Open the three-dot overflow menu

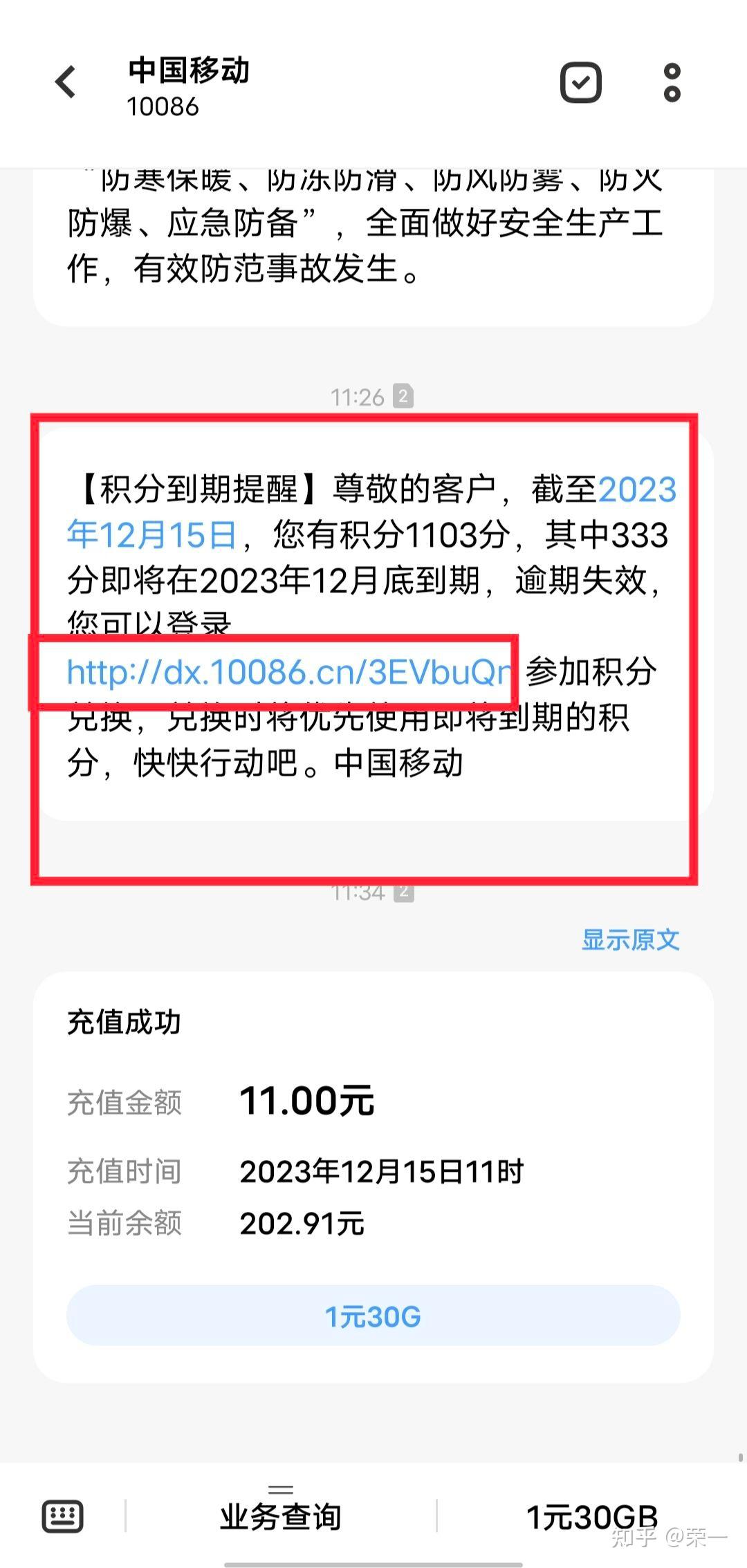pyautogui.click(x=672, y=83)
